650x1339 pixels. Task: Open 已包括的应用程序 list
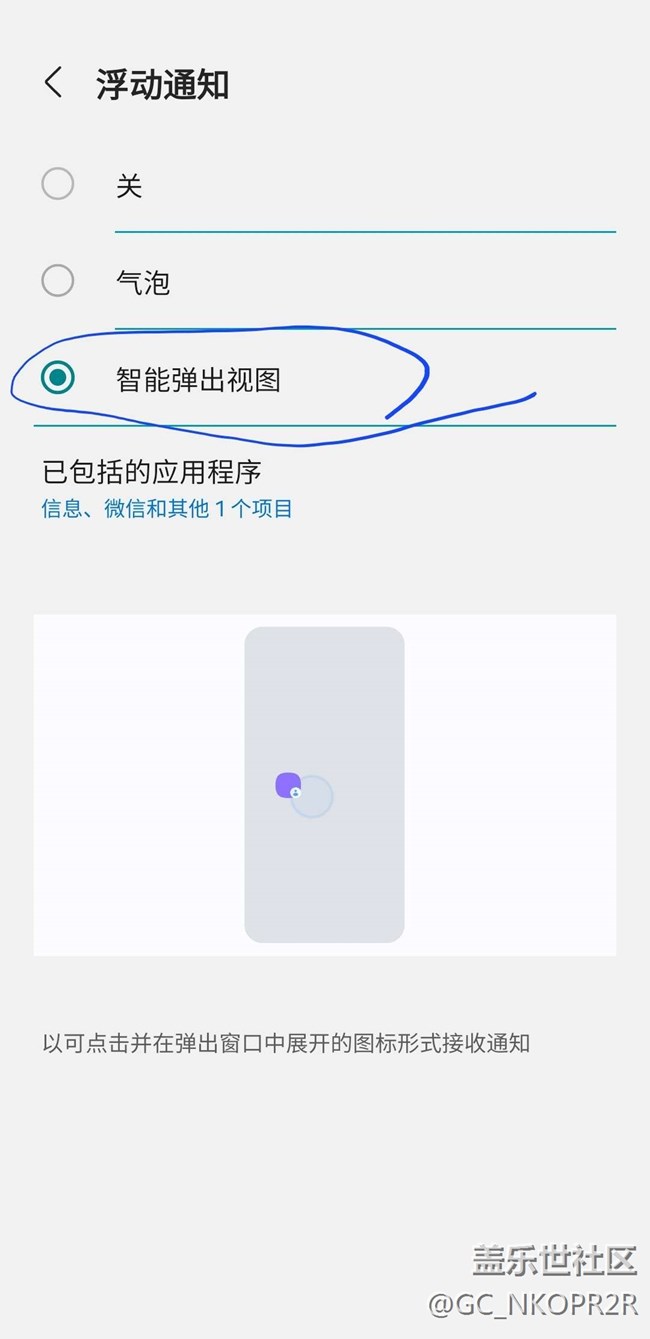pos(166,488)
